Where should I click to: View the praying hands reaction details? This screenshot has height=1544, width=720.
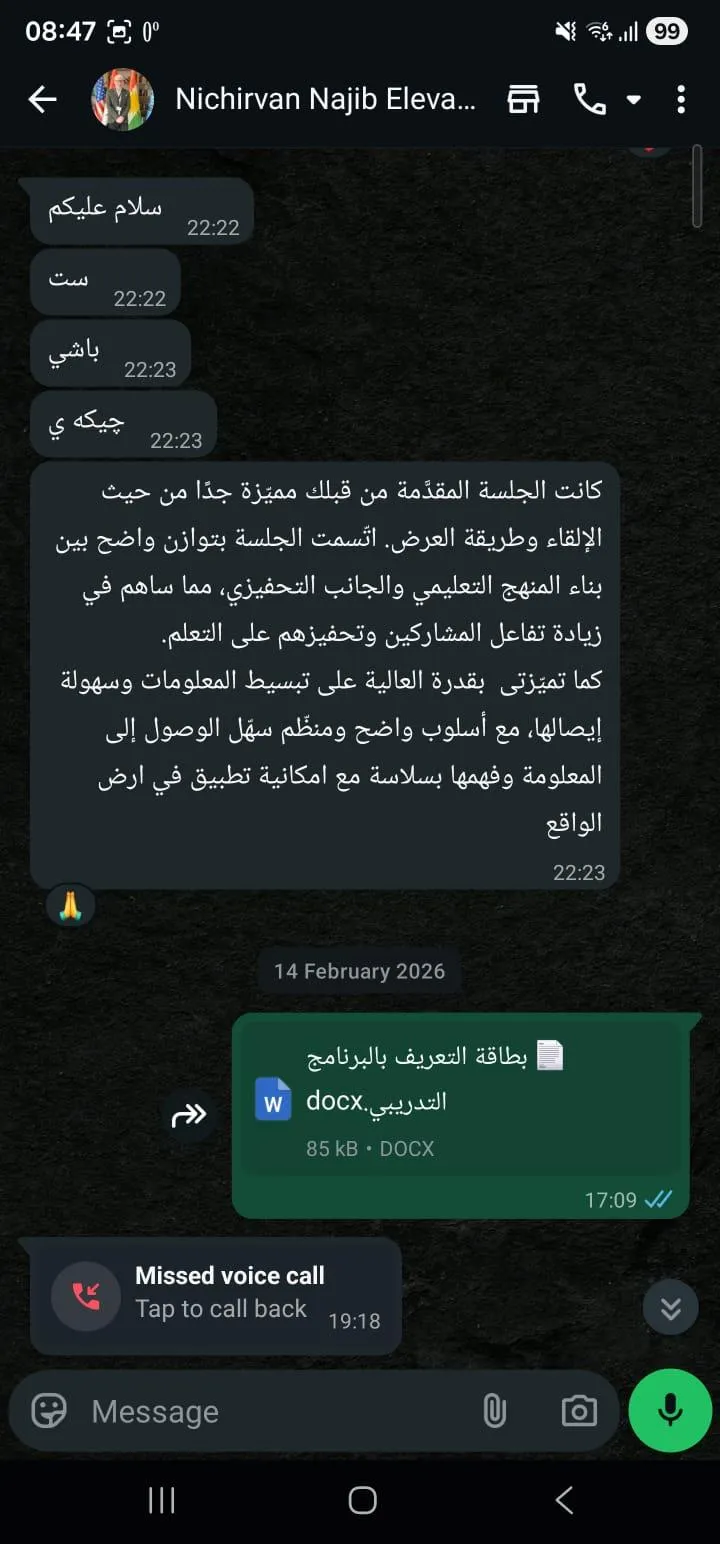[70, 907]
